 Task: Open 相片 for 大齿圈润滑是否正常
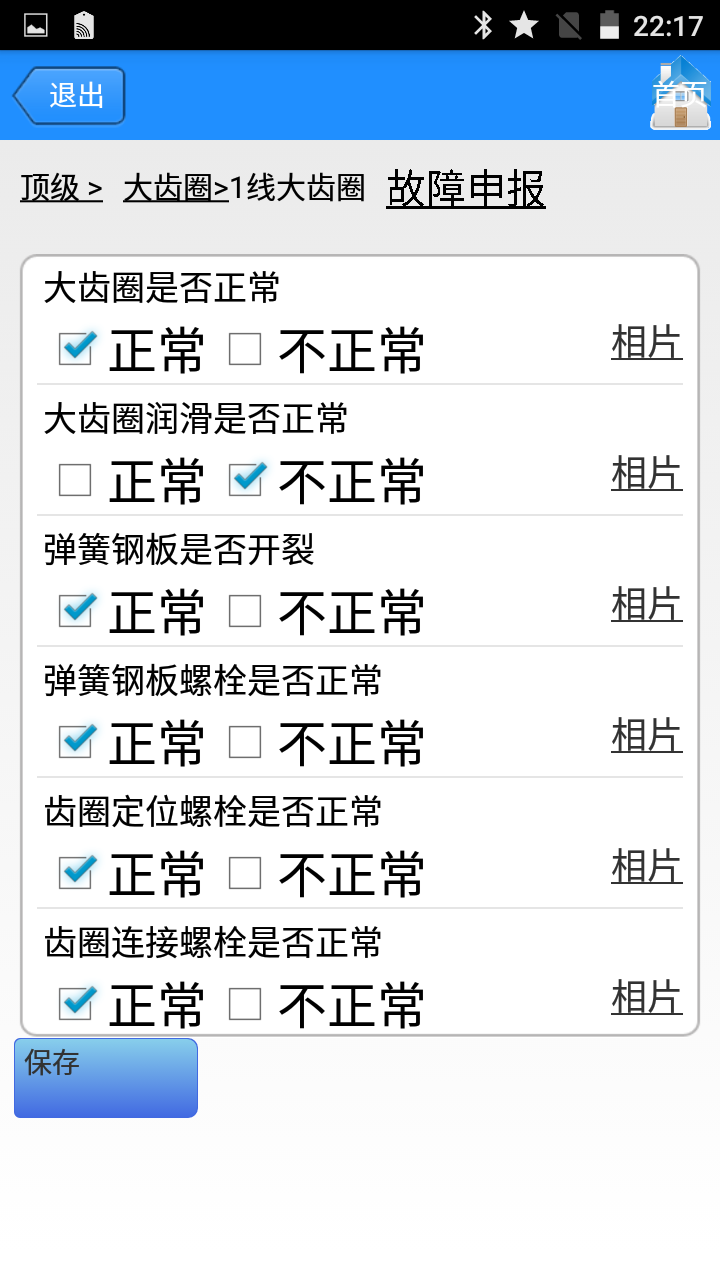pos(646,474)
